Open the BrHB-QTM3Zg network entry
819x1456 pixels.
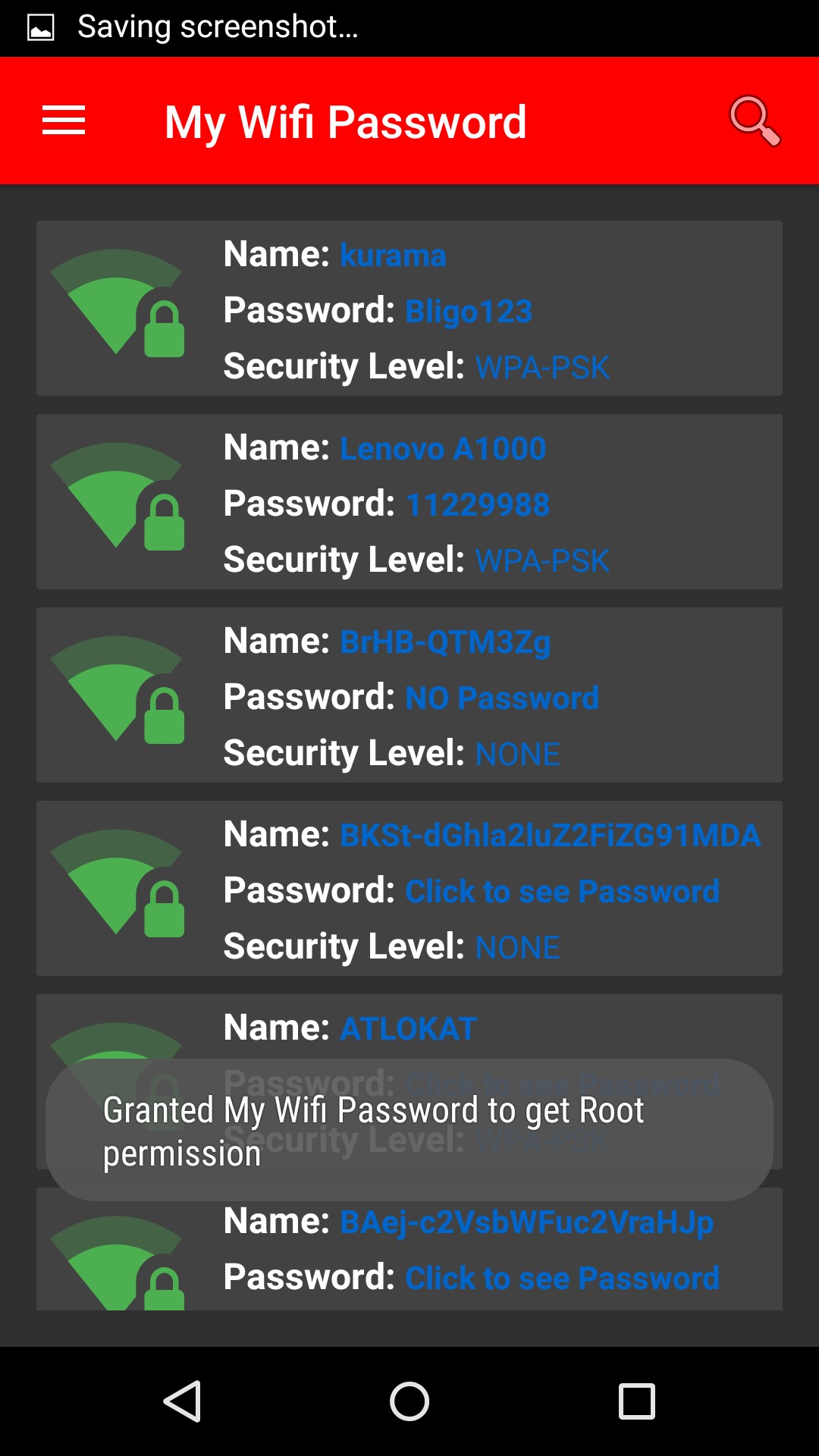pyautogui.click(x=409, y=695)
